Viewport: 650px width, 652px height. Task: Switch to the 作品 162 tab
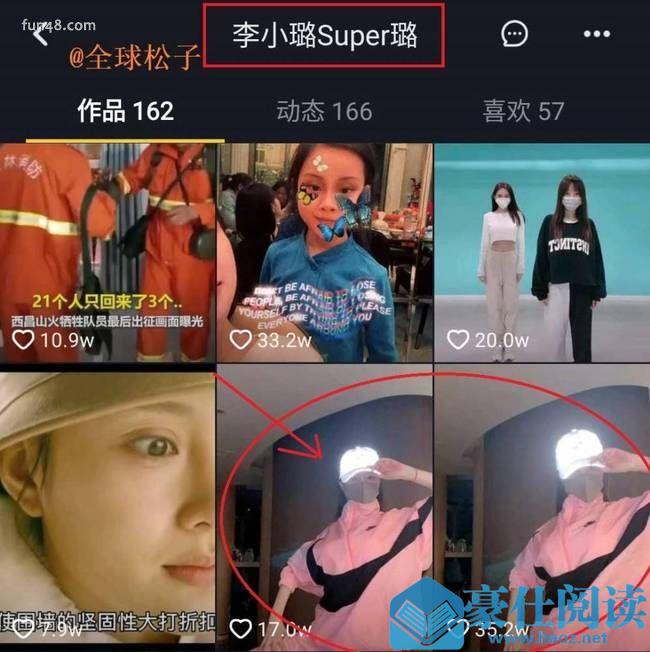coord(125,111)
